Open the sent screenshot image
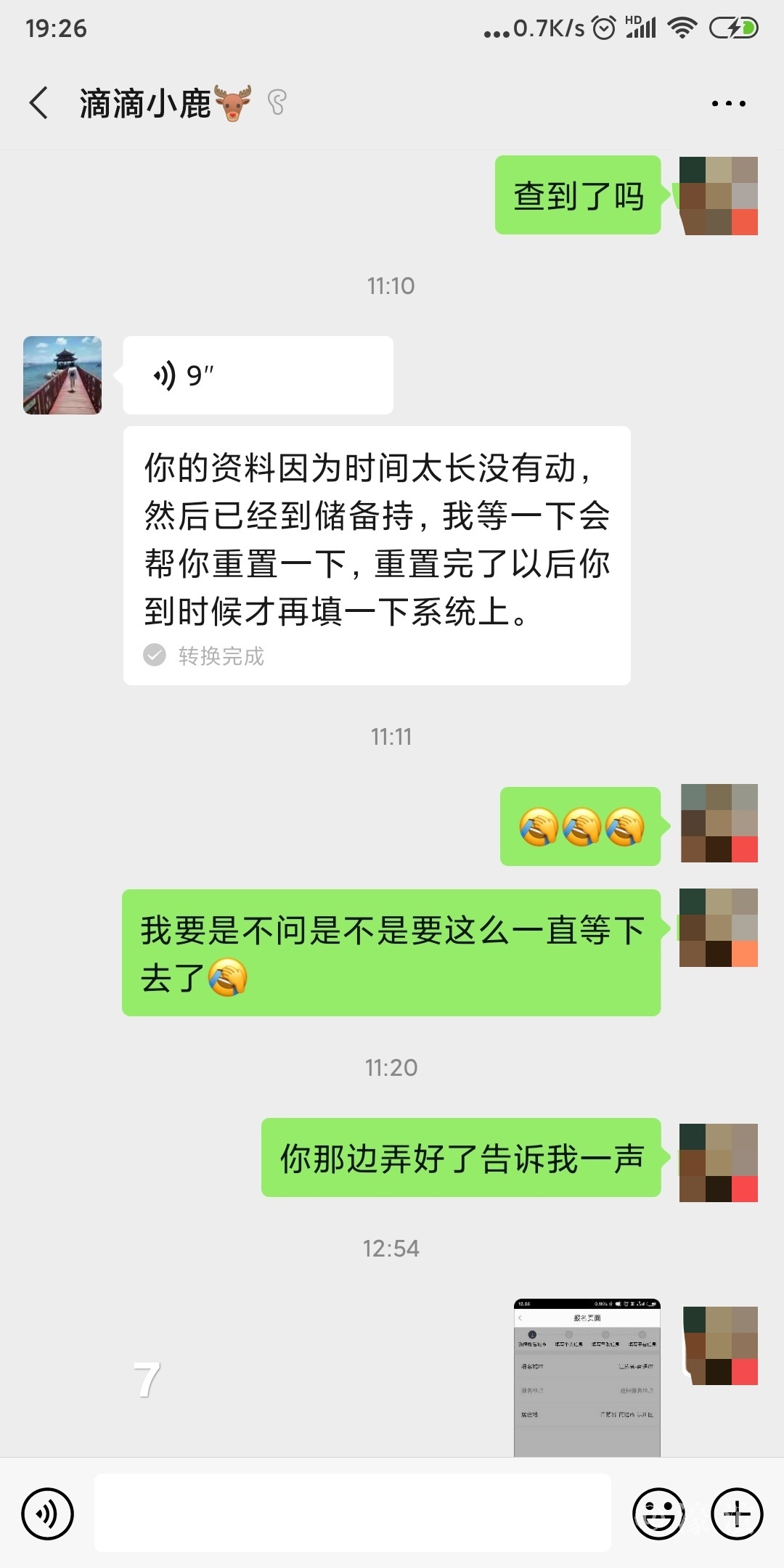This screenshot has width=784, height=1568. [x=587, y=1377]
